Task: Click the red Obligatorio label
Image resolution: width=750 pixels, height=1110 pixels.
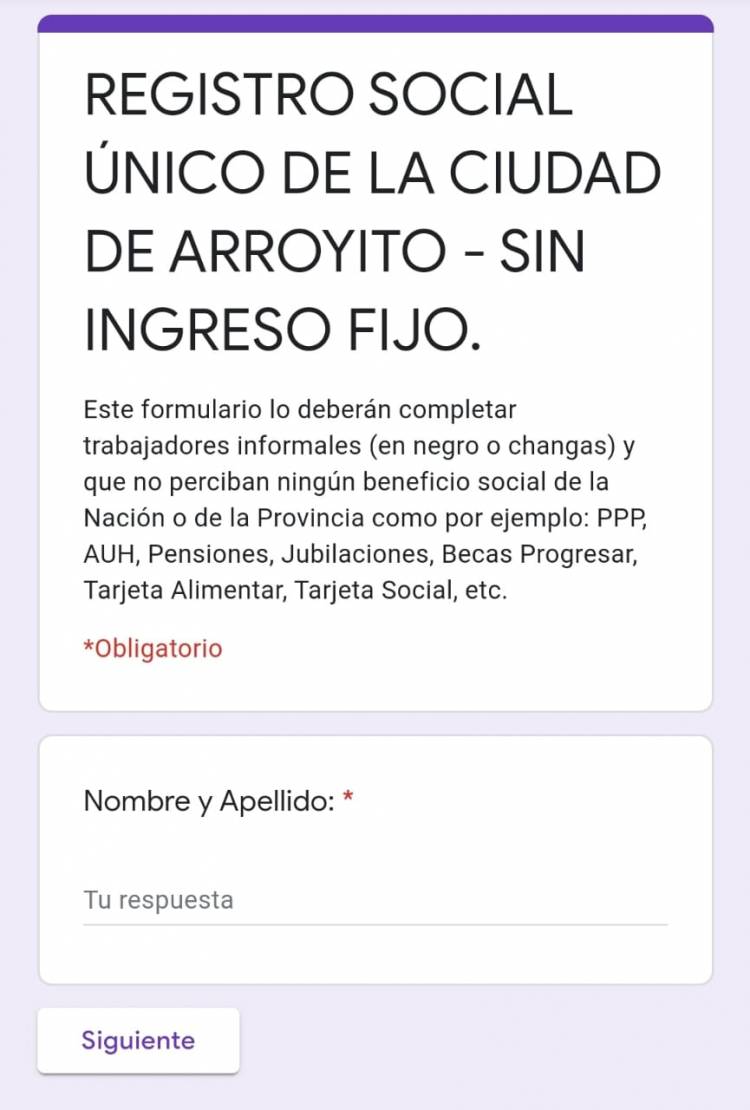Action: [152, 649]
